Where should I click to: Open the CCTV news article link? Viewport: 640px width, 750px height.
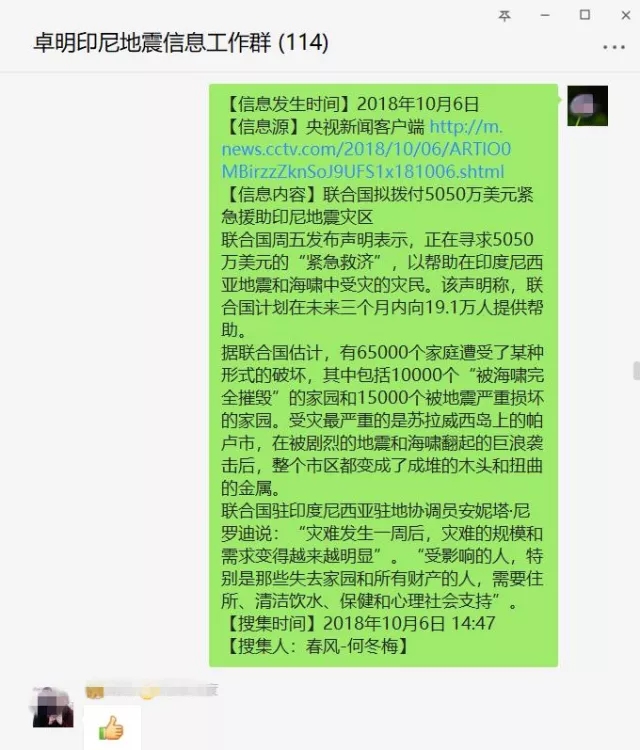(x=366, y=149)
